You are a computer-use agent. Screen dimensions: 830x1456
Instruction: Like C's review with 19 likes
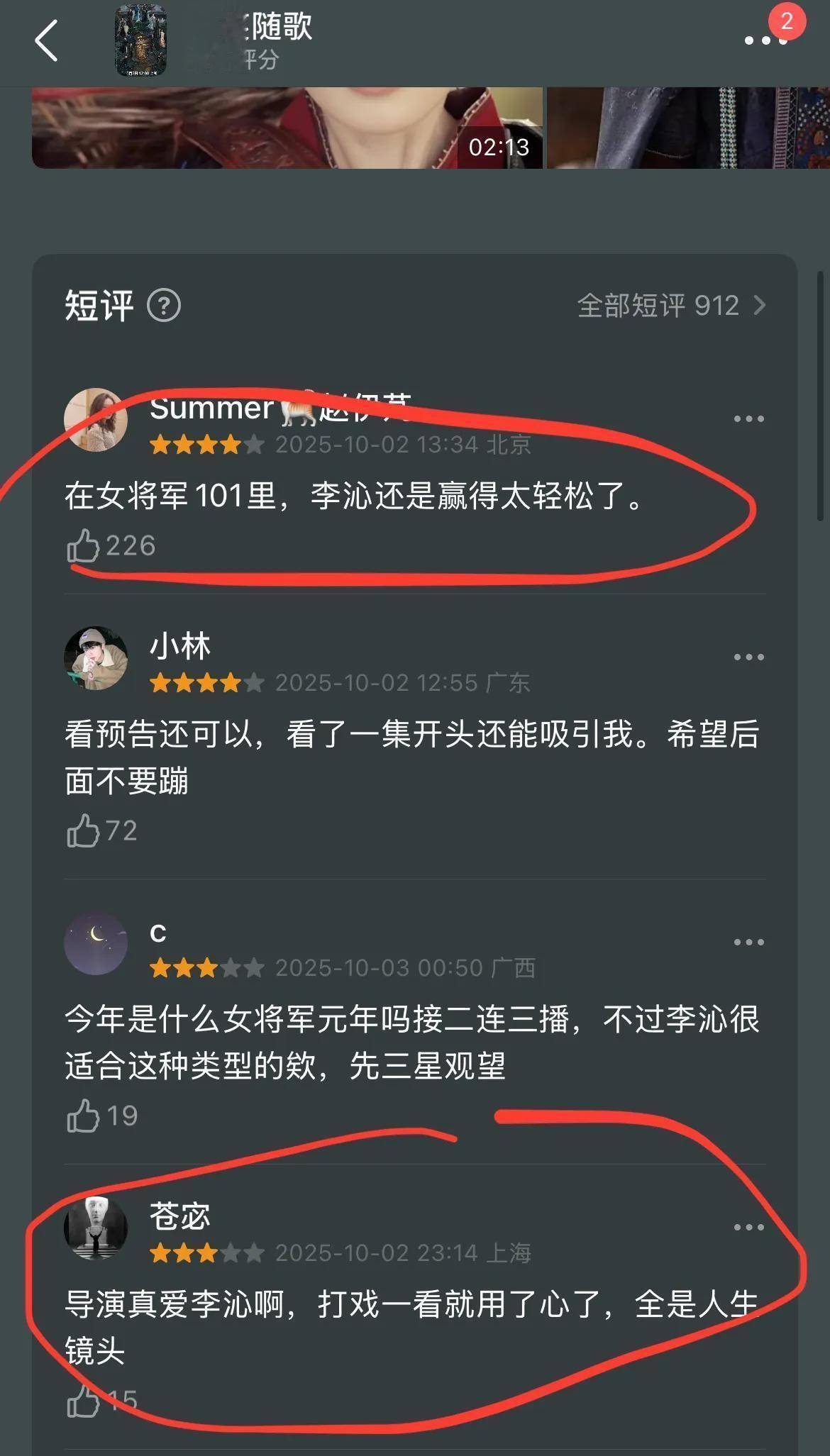pos(83,1116)
